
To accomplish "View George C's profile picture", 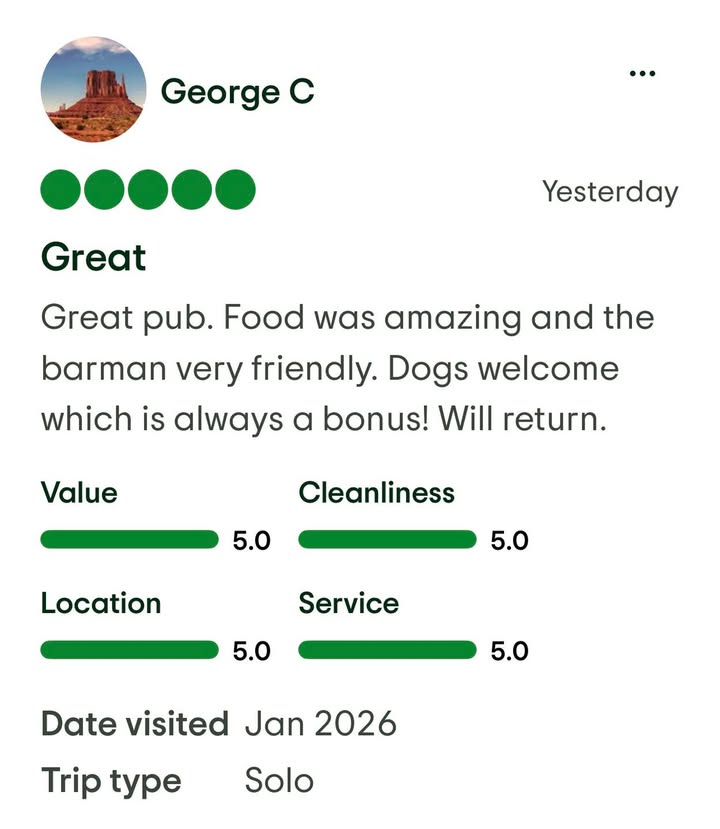I will click(93, 91).
